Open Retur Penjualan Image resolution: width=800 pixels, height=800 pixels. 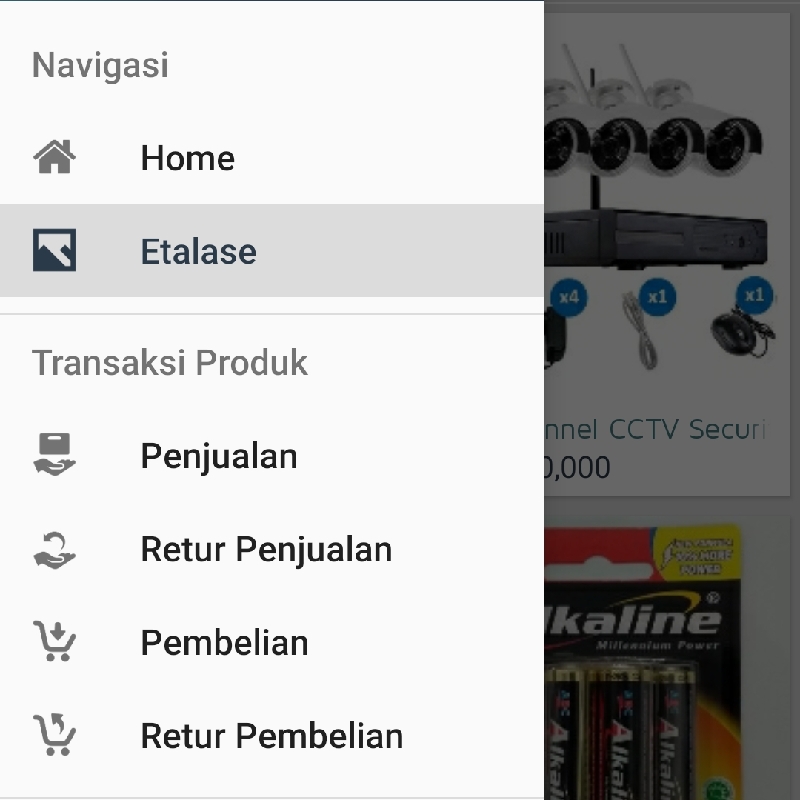tap(265, 549)
